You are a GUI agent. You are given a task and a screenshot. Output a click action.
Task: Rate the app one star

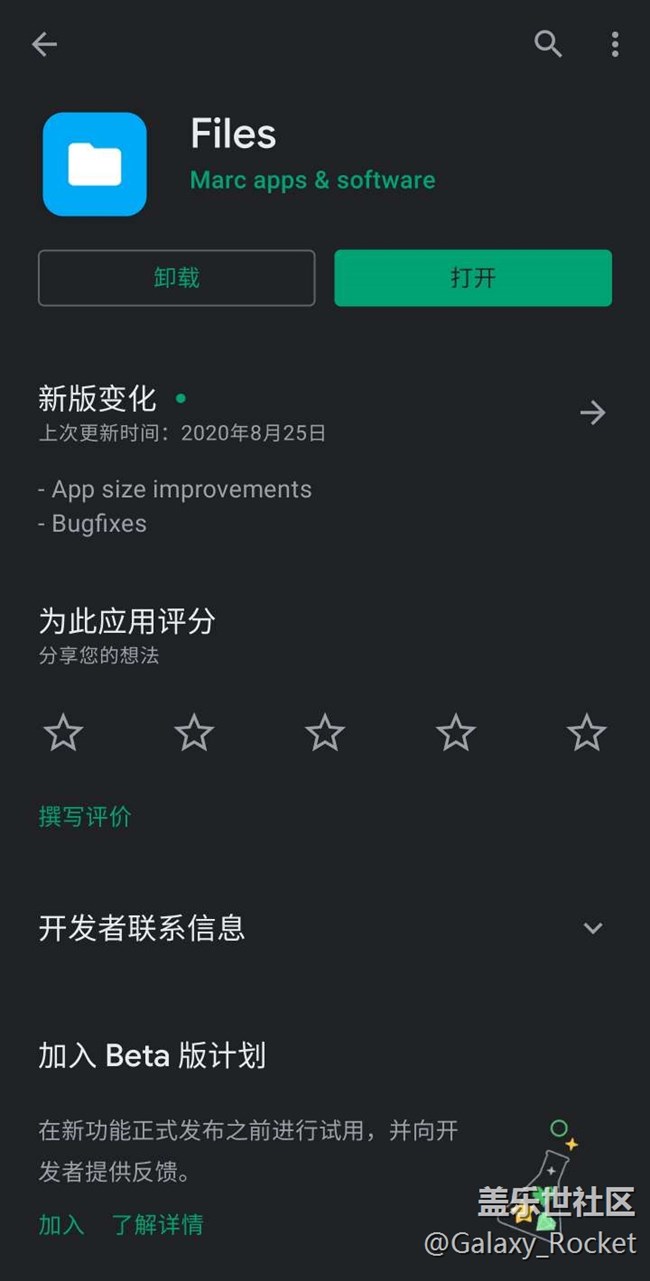pyautogui.click(x=63, y=733)
